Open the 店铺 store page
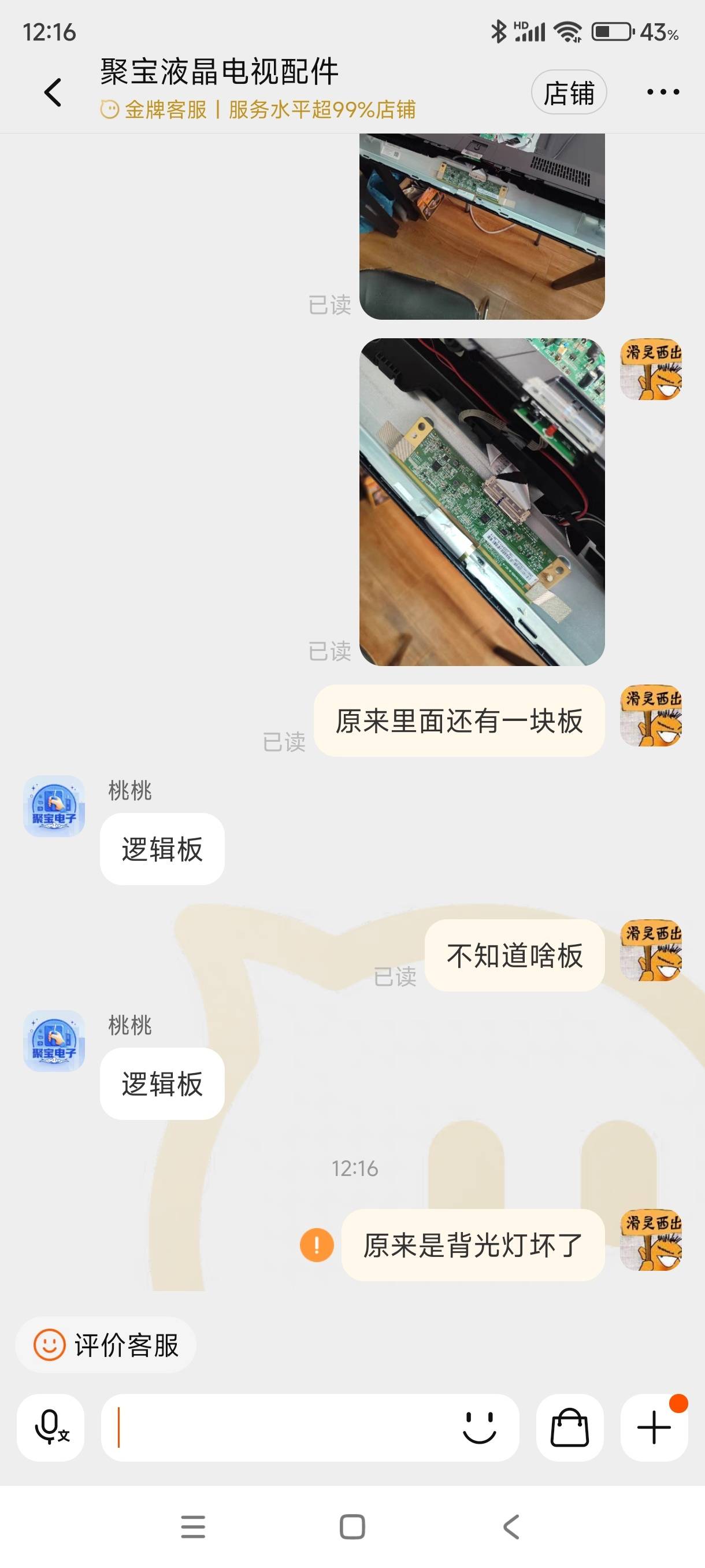Image resolution: width=705 pixels, height=1568 pixels. pyautogui.click(x=568, y=93)
